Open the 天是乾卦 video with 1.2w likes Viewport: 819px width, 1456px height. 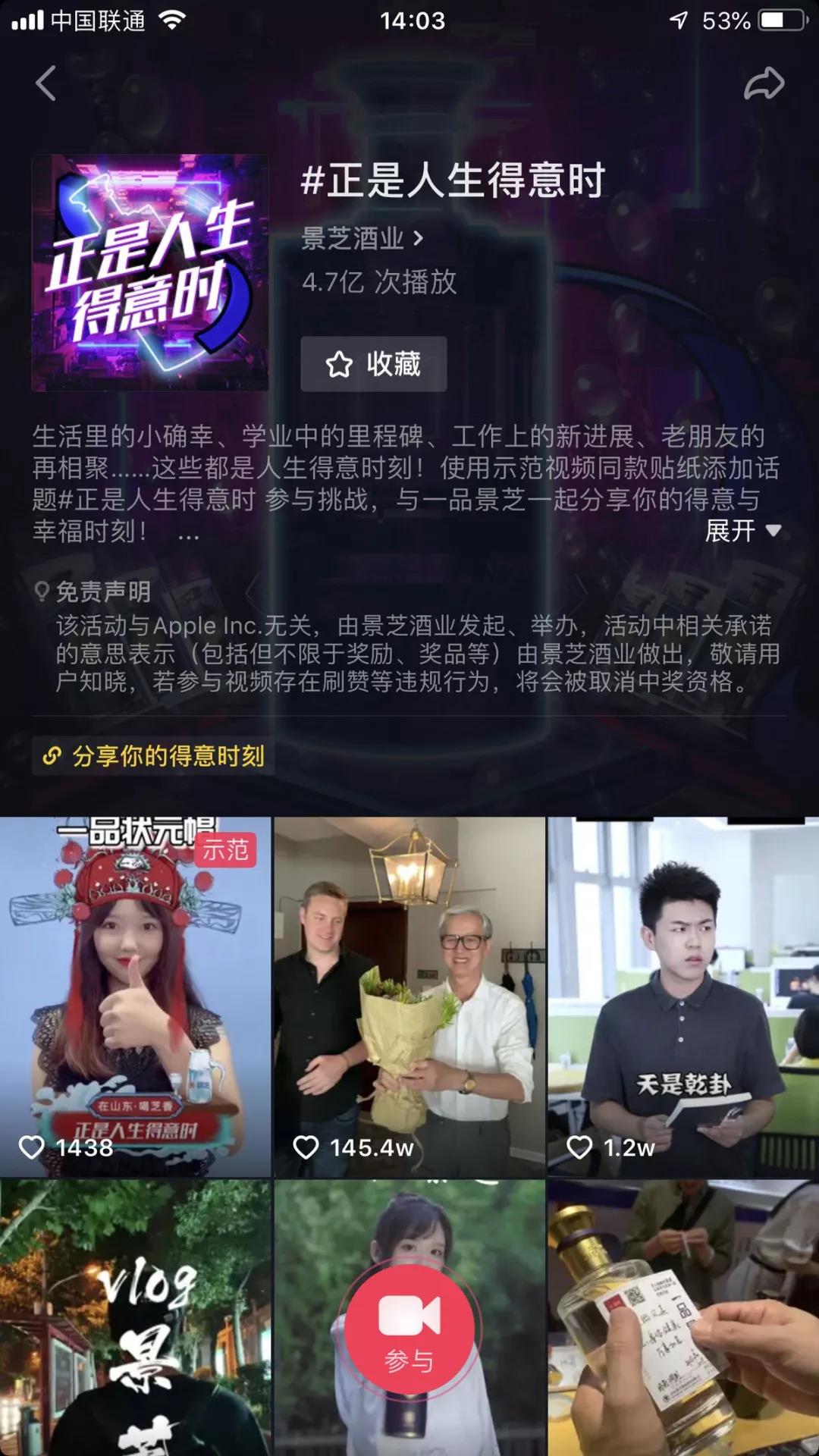(x=683, y=996)
